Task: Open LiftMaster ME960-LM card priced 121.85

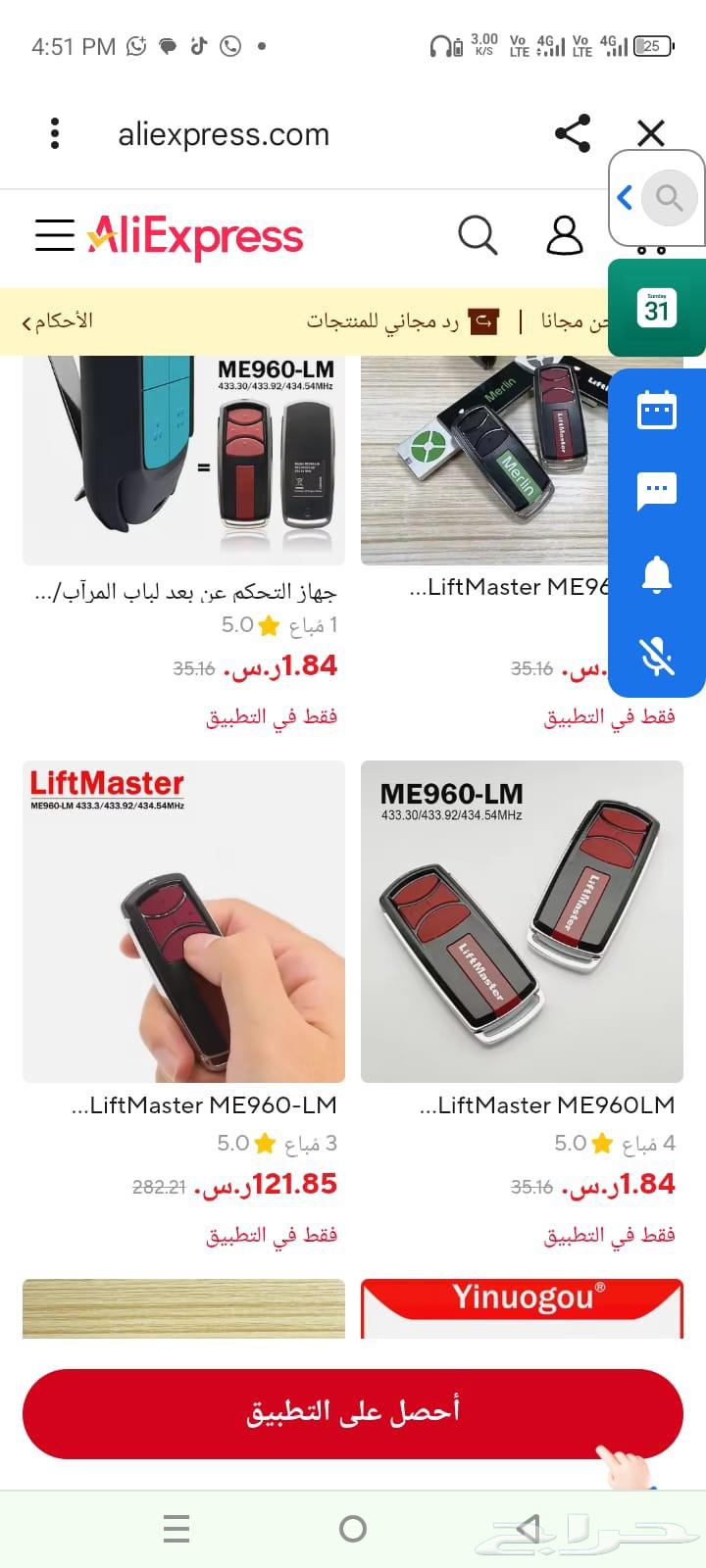Action: [183, 921]
